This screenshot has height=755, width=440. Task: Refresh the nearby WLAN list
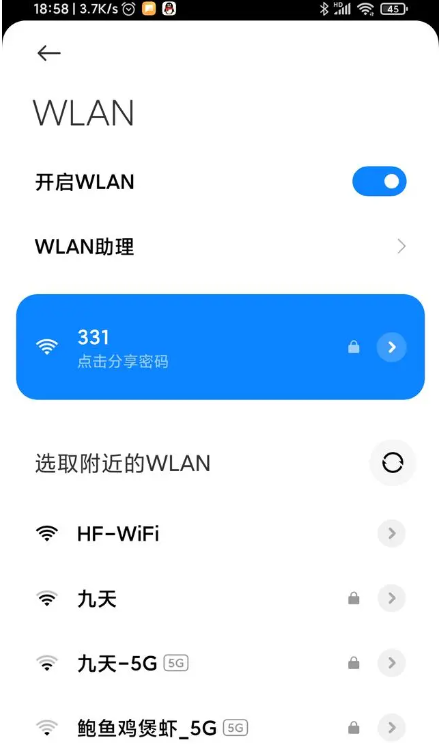coord(392,463)
